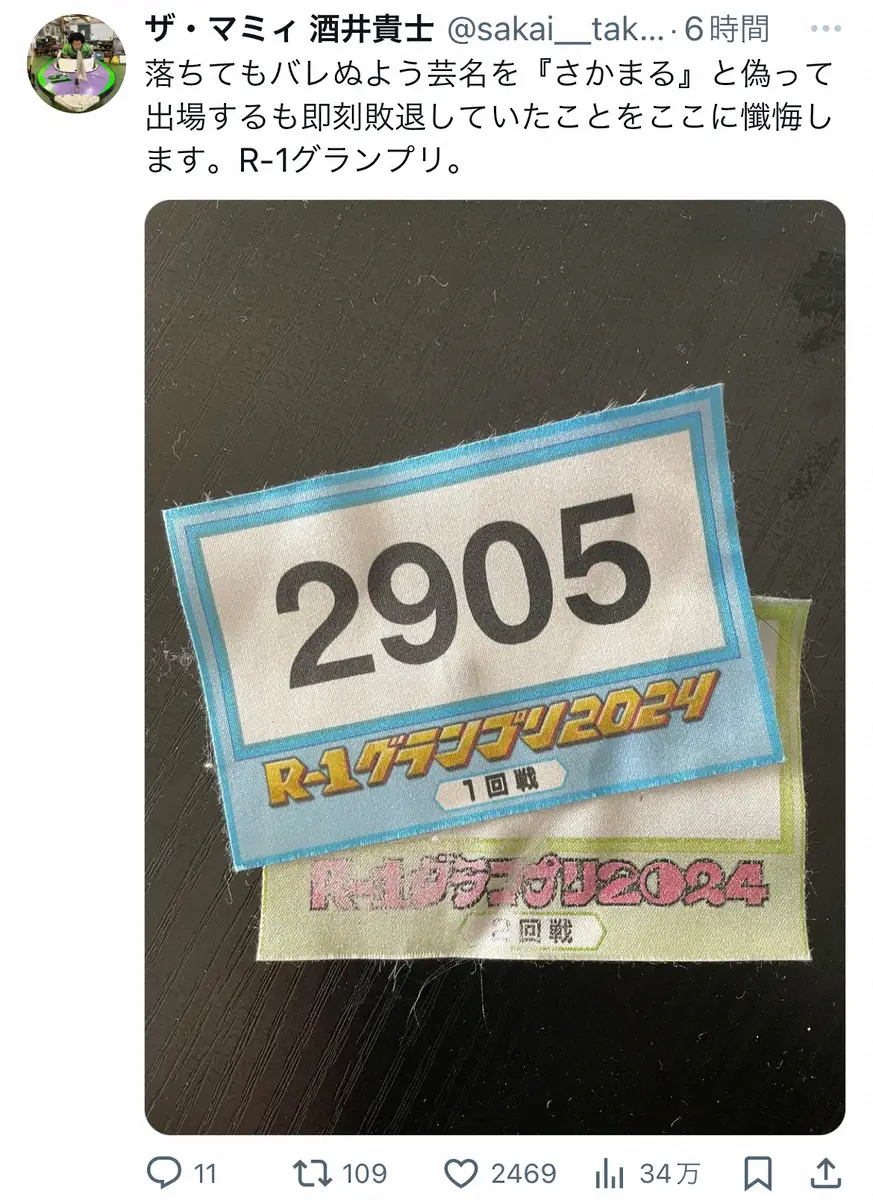
Task: Share this tweet
Action: (827, 1171)
